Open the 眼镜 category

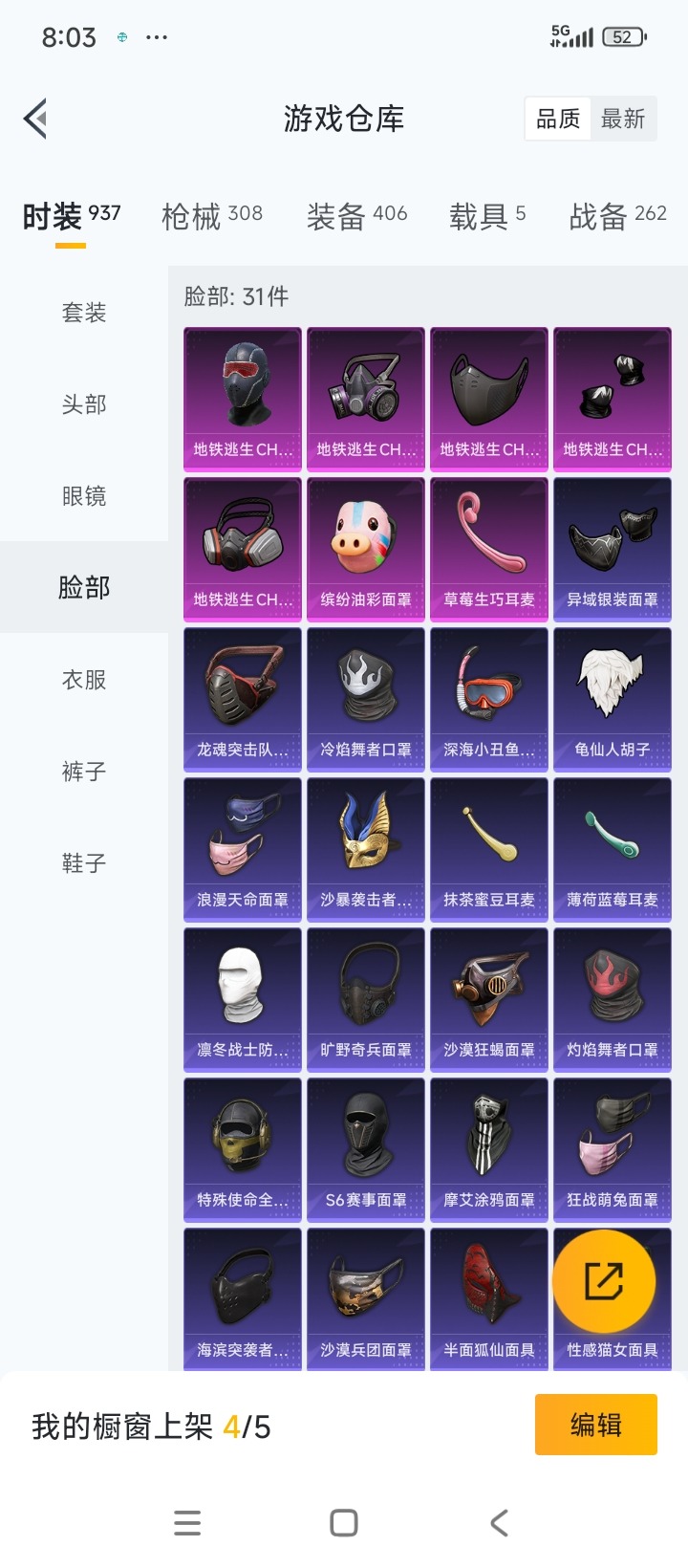click(x=84, y=496)
